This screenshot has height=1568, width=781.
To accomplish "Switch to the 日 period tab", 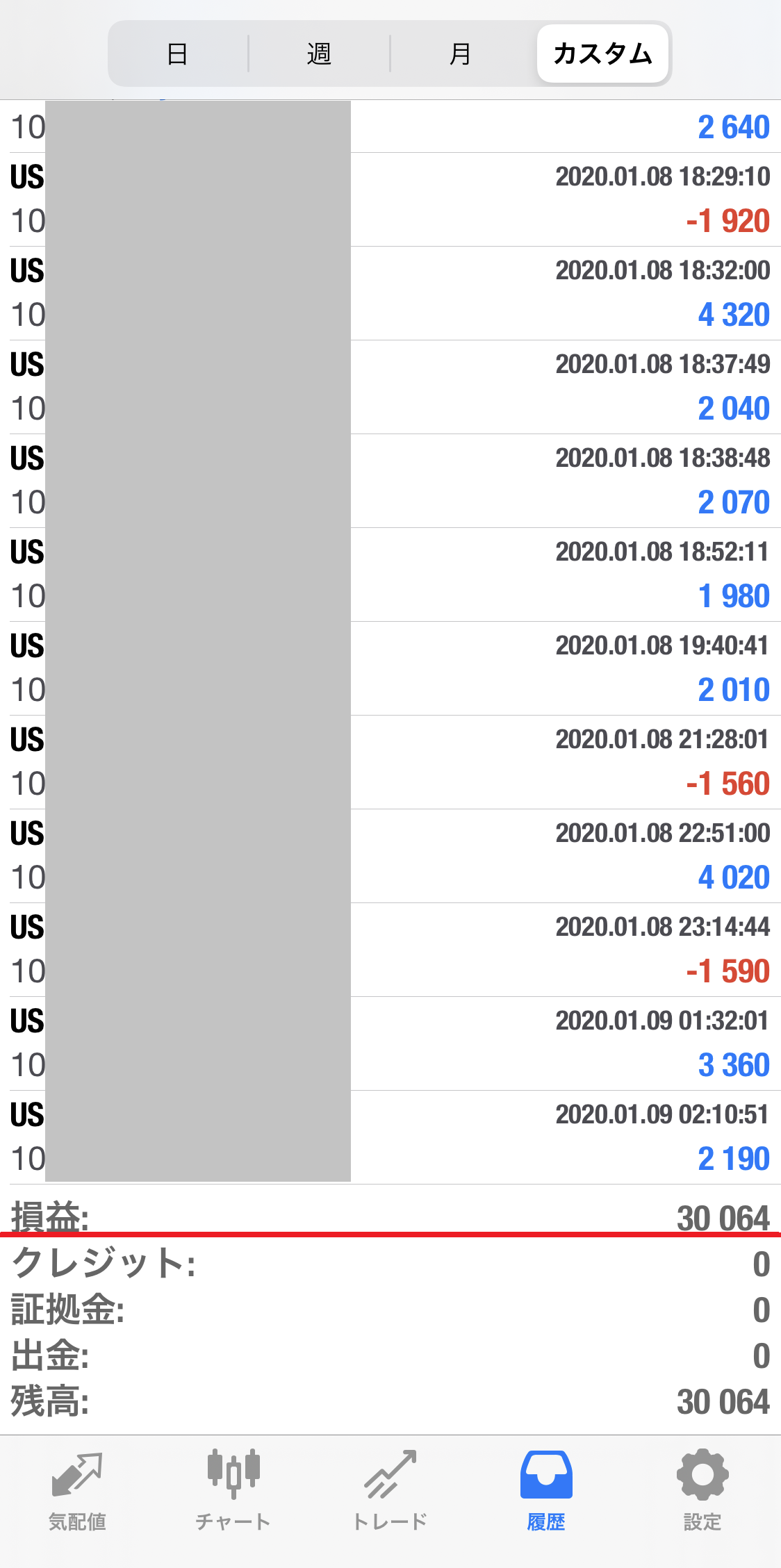I will pos(178,53).
